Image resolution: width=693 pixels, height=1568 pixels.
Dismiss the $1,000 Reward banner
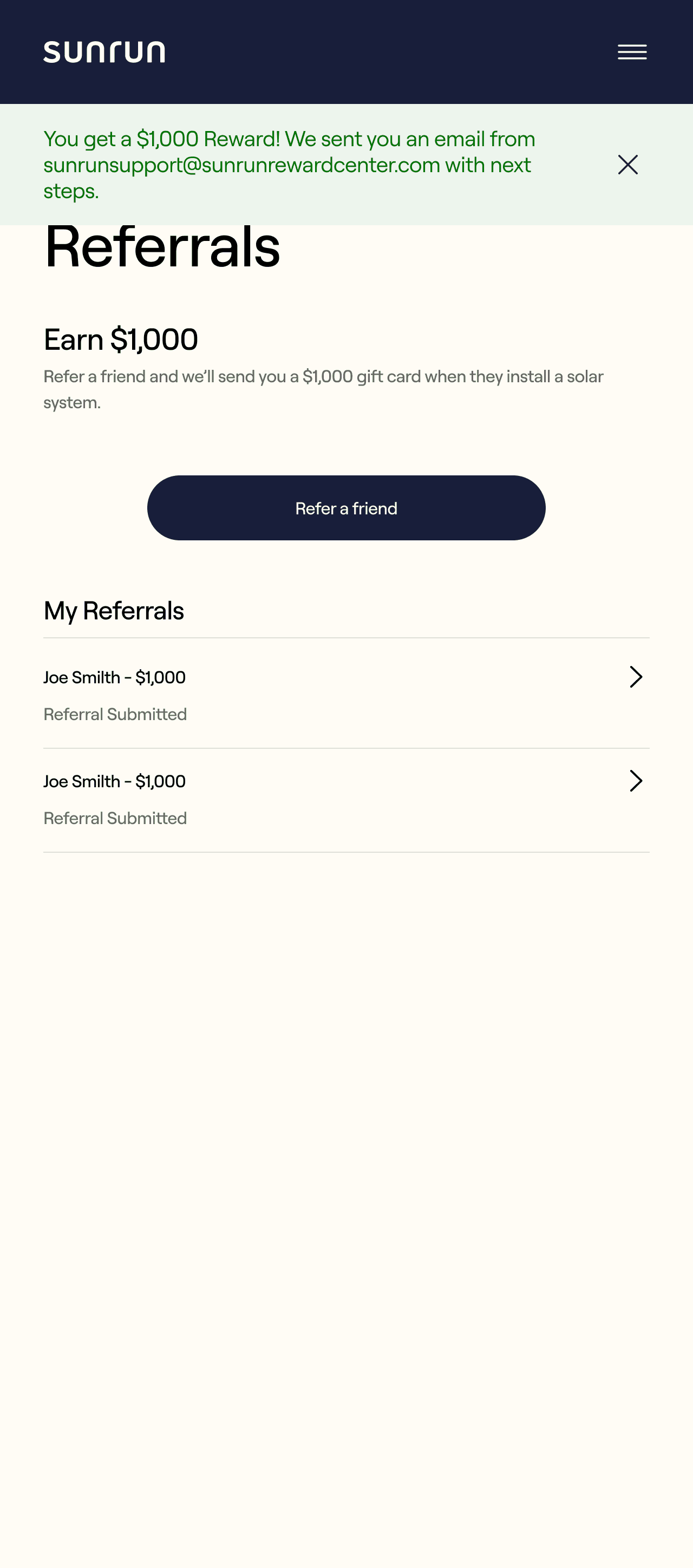[x=628, y=165]
